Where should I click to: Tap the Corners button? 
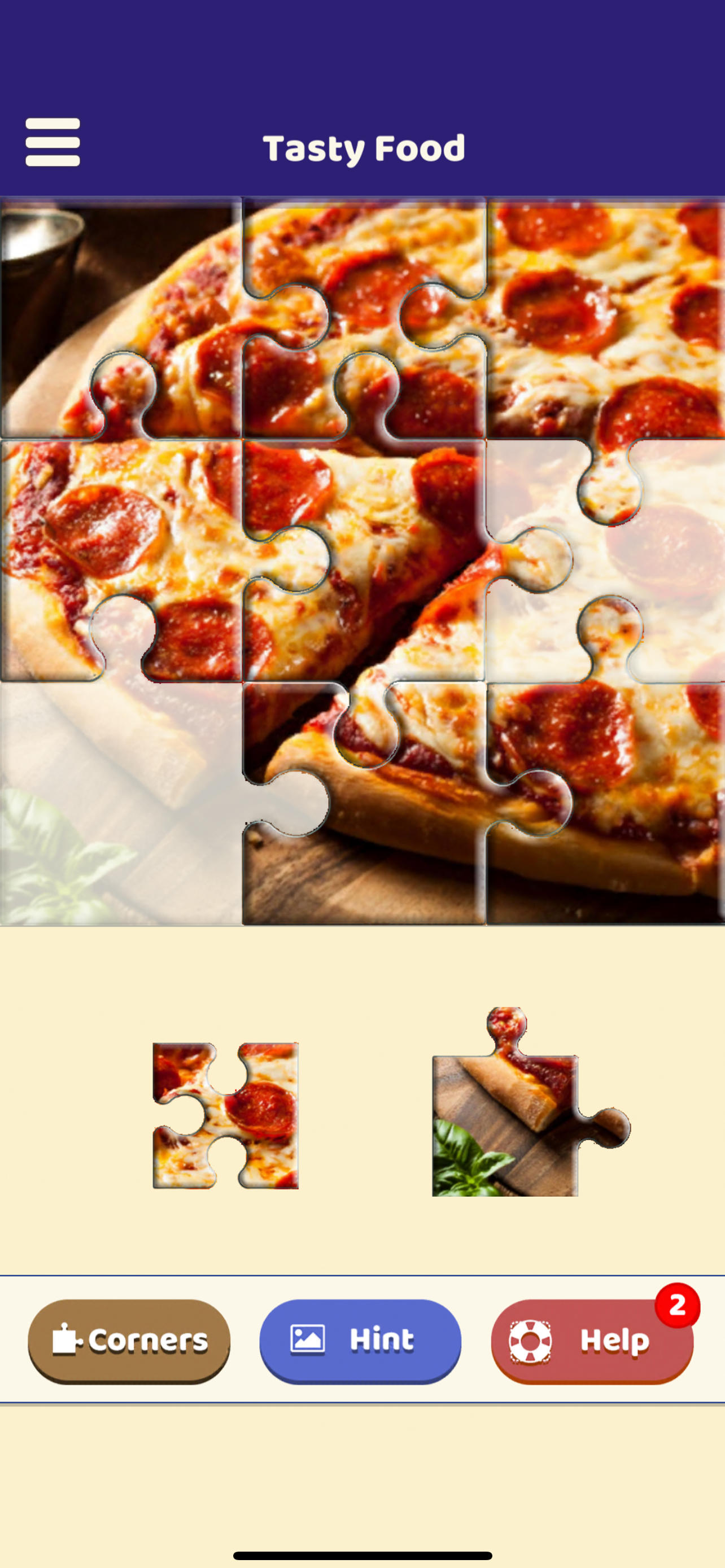click(x=129, y=1341)
